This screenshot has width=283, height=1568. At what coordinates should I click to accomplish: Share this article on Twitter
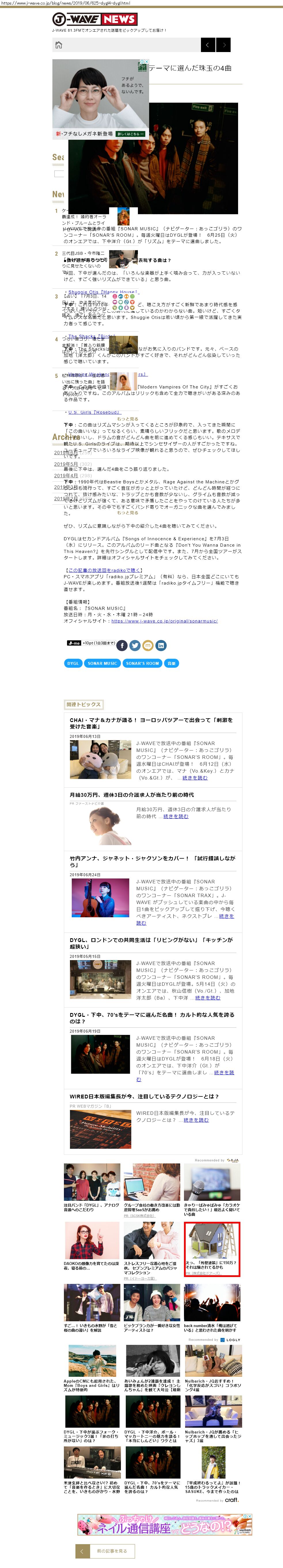135,645
